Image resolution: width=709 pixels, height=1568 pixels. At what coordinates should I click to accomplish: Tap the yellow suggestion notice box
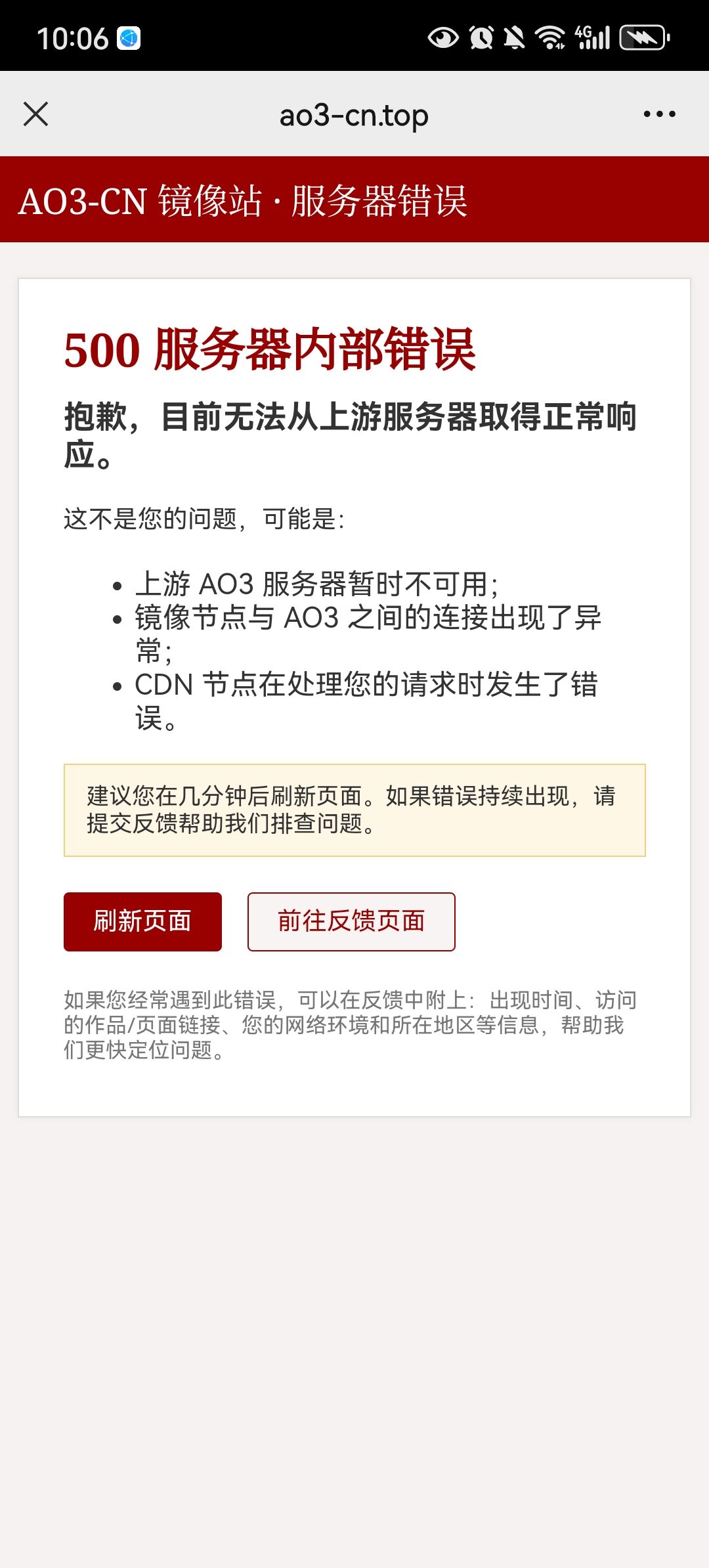354,810
